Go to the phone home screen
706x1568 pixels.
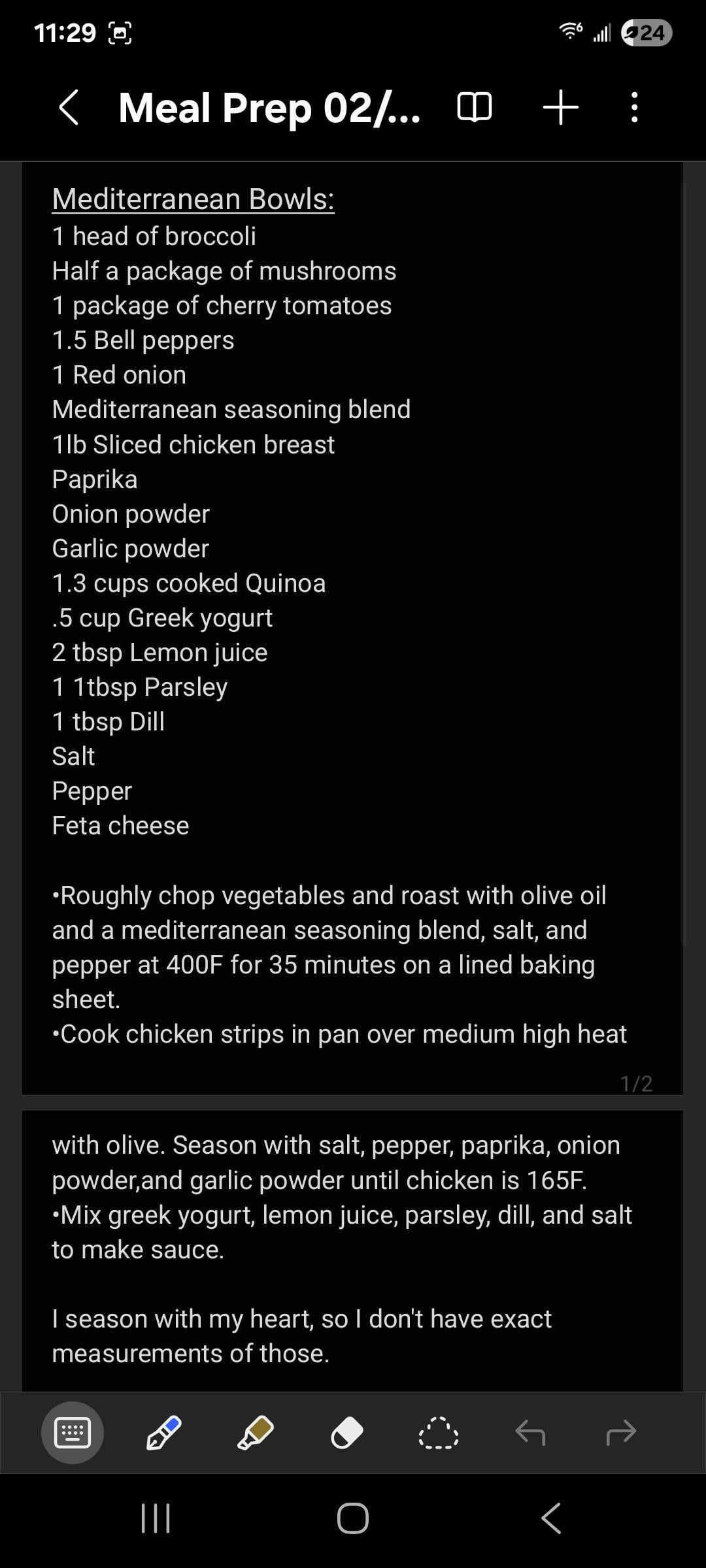[353, 1518]
